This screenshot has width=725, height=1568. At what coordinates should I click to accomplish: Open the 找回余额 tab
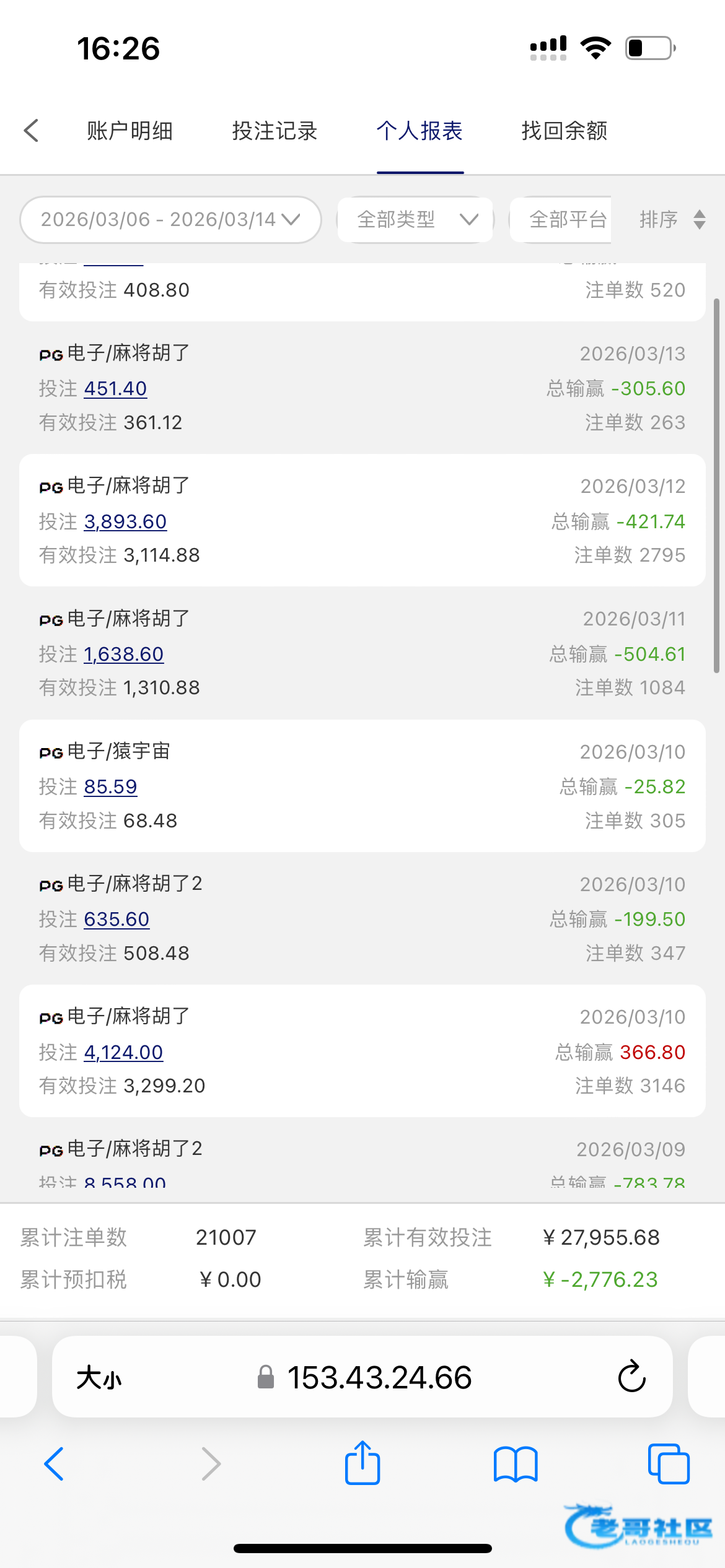565,131
